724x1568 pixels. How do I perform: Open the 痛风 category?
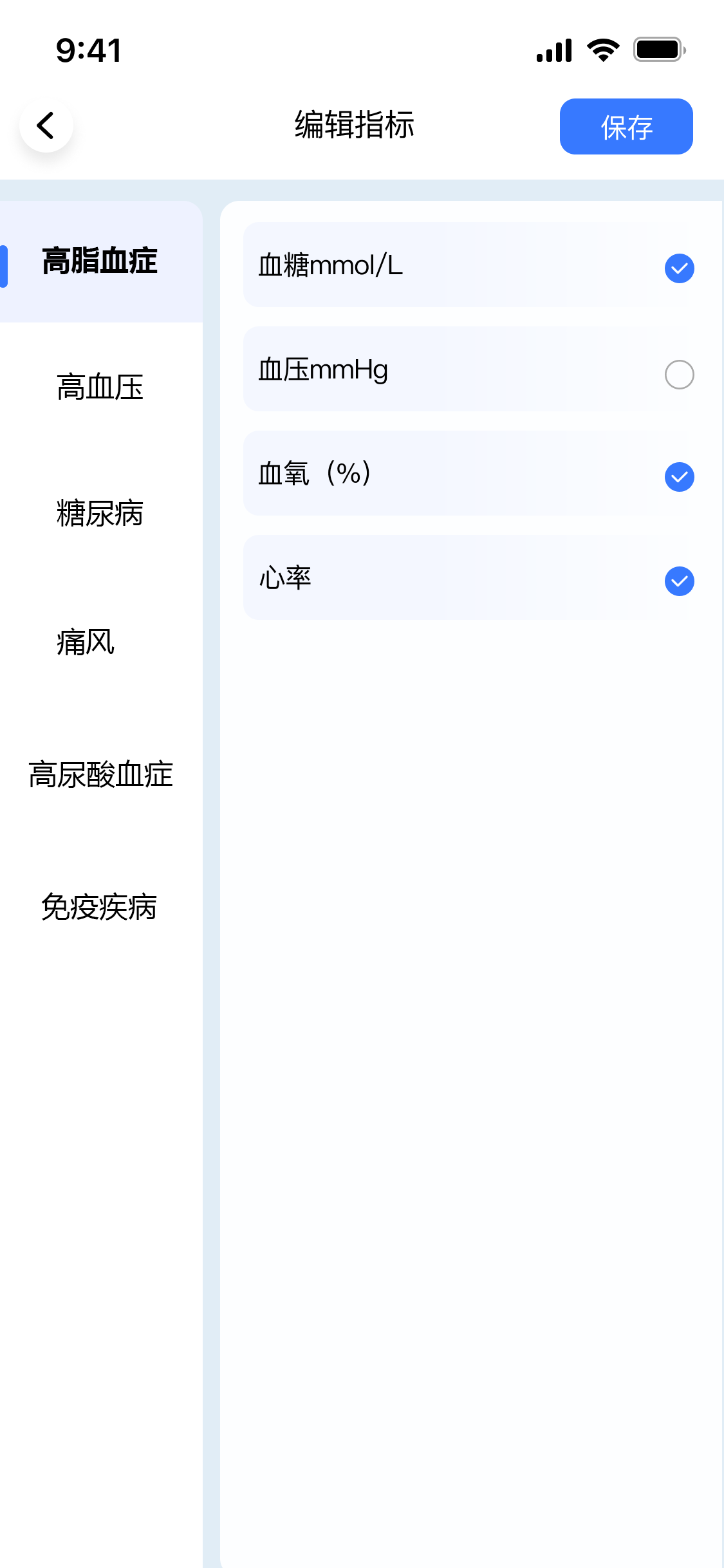click(86, 642)
